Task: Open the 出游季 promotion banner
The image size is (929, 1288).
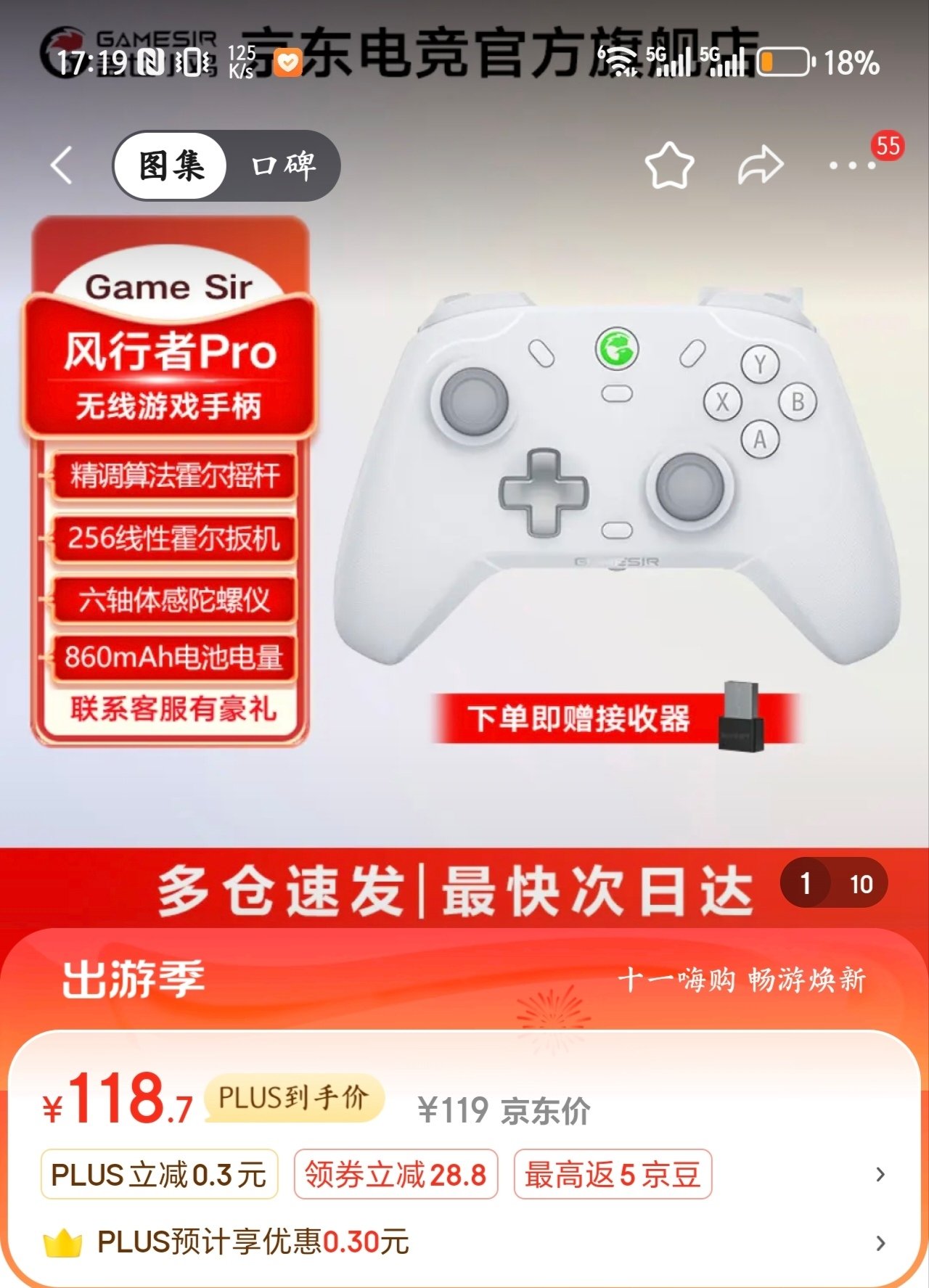Action: [464, 980]
